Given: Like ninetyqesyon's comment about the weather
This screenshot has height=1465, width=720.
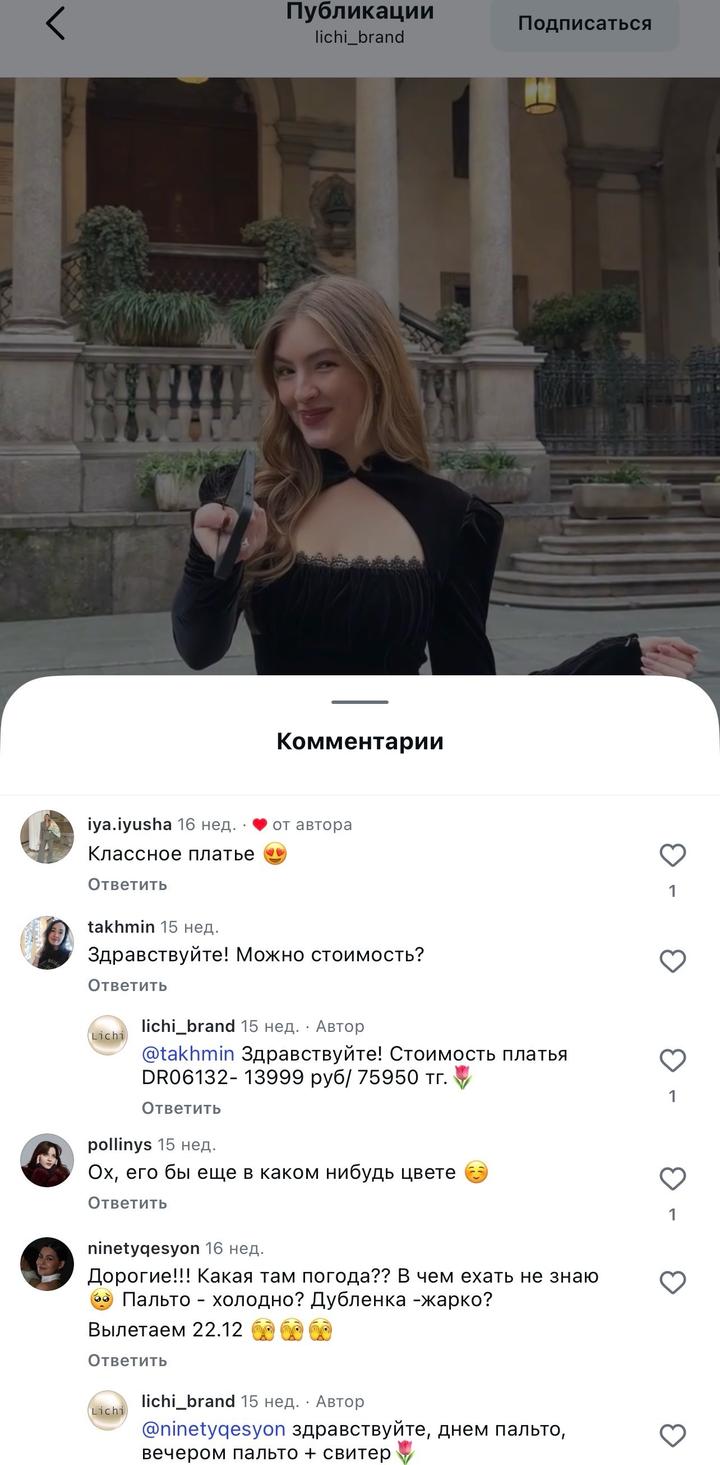Looking at the screenshot, I should (673, 1283).
